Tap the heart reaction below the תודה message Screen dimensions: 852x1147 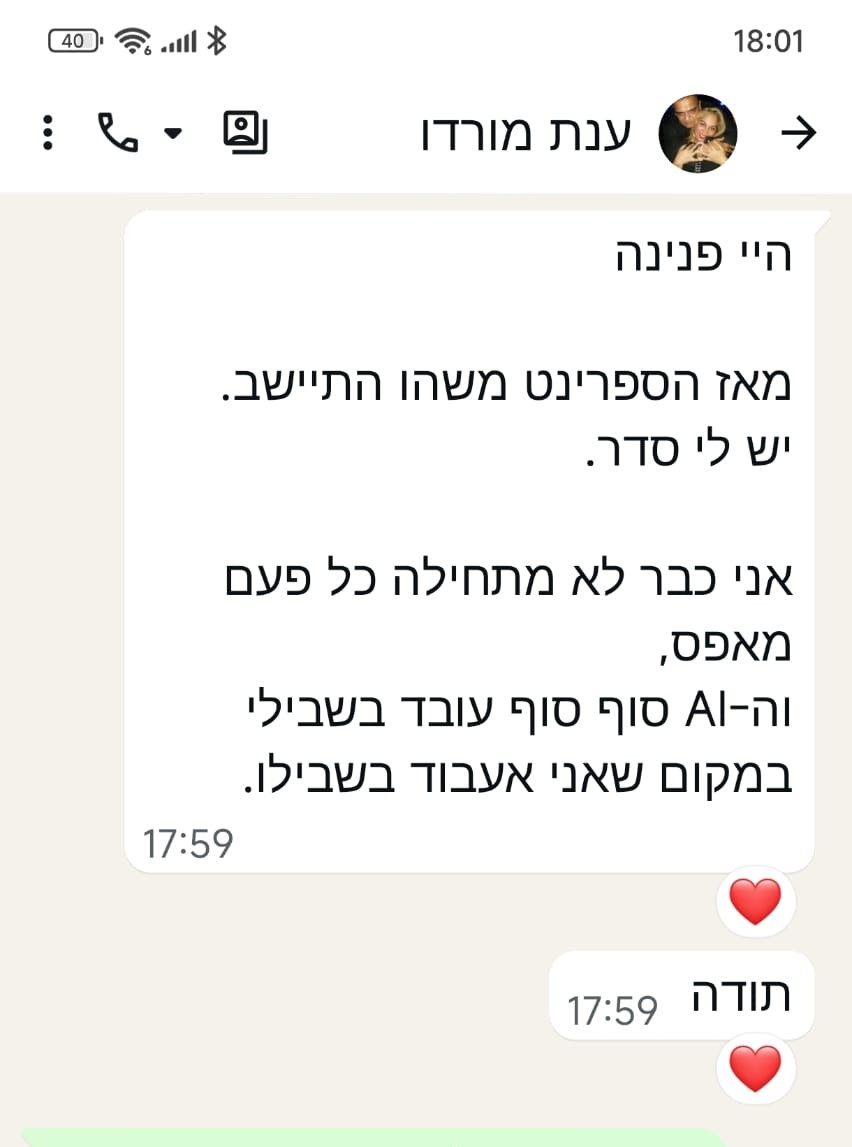pyautogui.click(x=756, y=1068)
